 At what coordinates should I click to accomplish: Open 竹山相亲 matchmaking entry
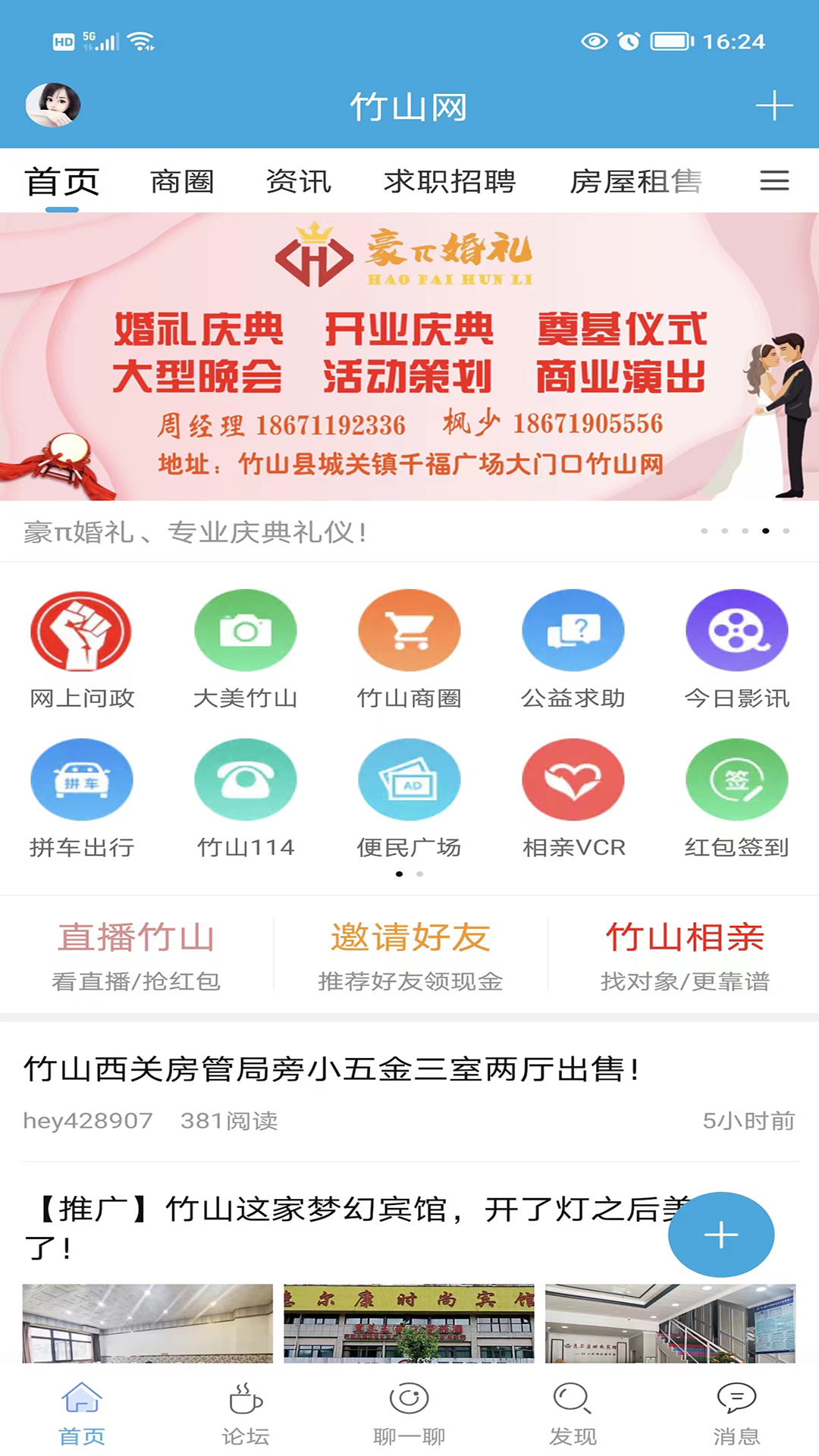pos(684,954)
